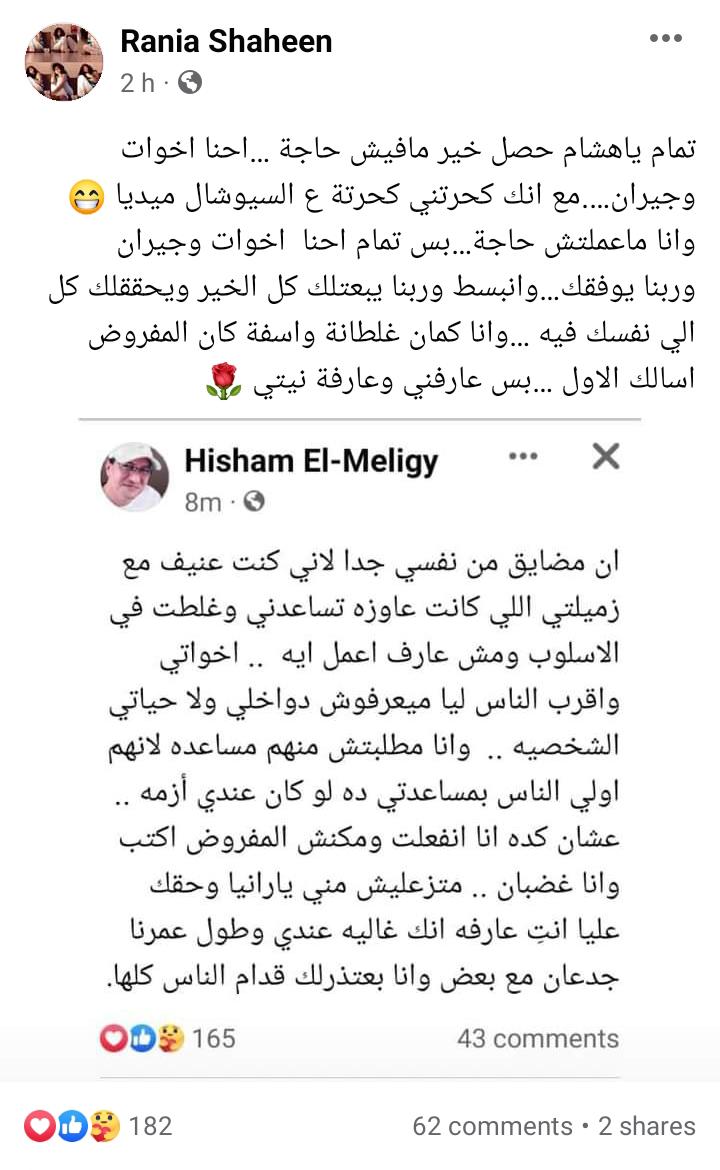View the 182 reactions list

pyautogui.click(x=99, y=1126)
